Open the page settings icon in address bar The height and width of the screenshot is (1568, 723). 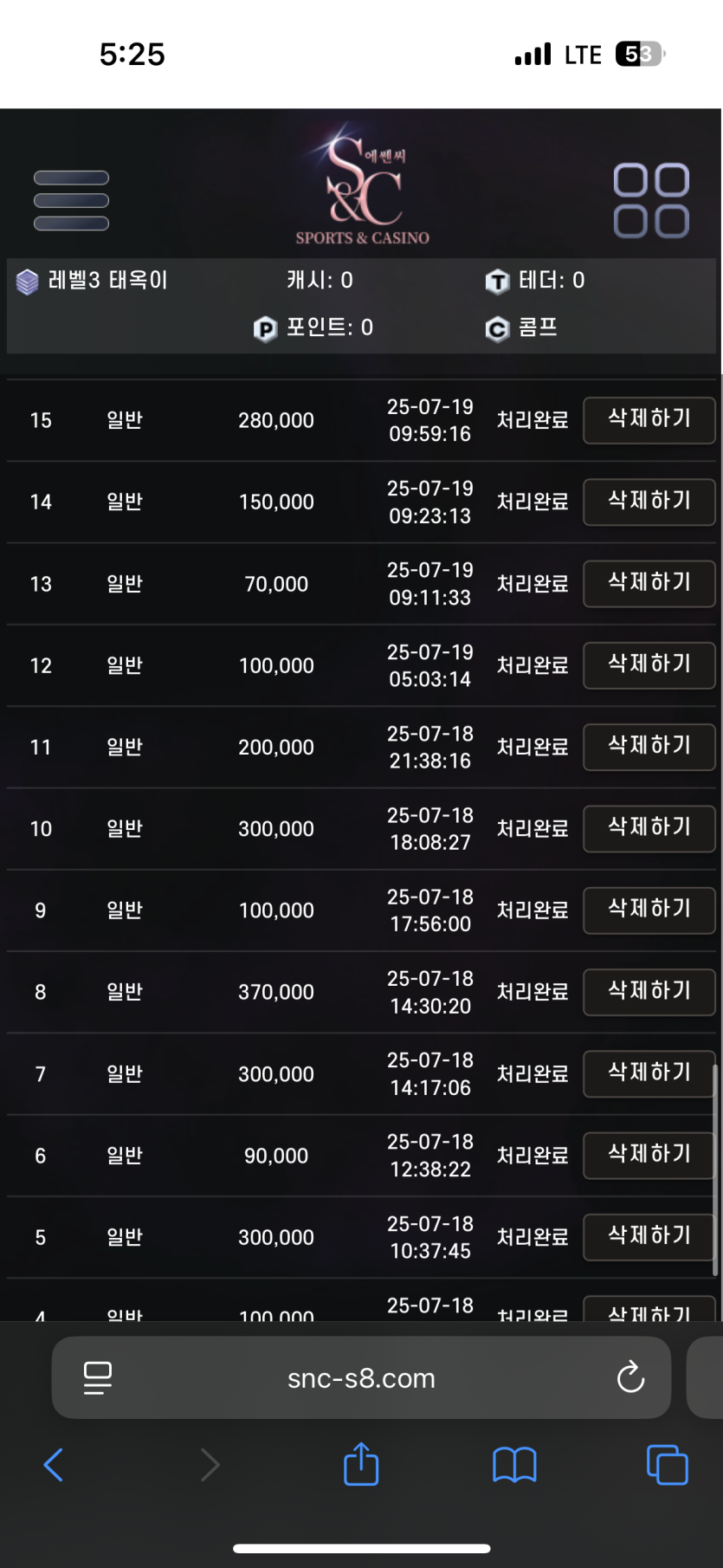(x=98, y=1377)
